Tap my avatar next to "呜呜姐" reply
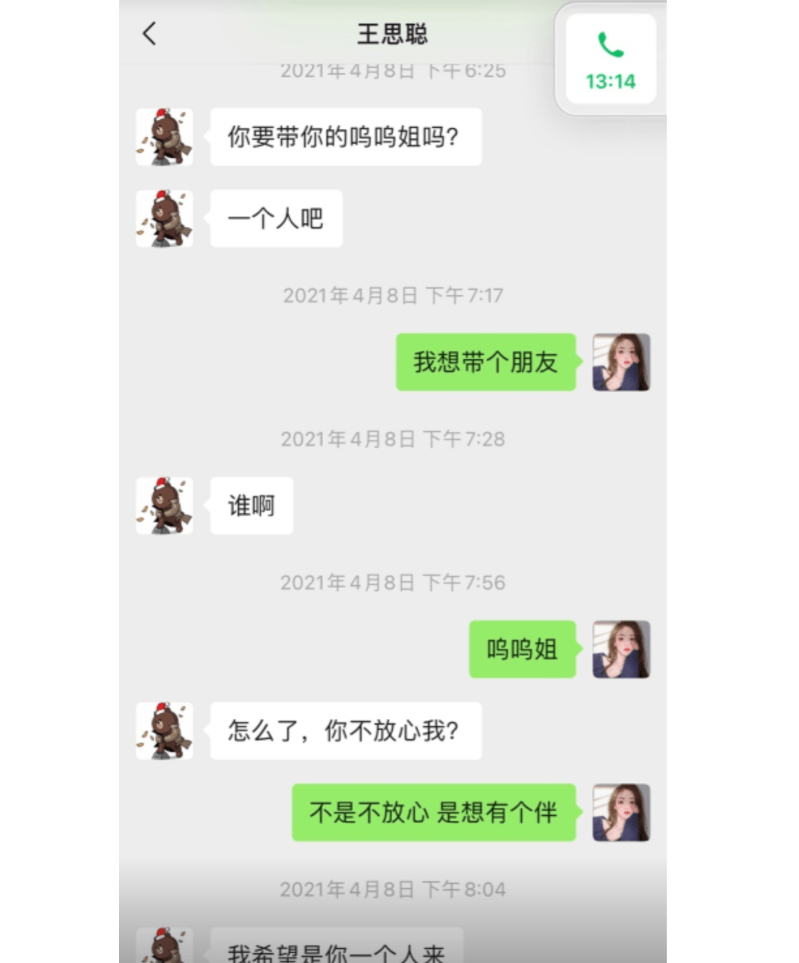799x963 pixels. pos(621,649)
